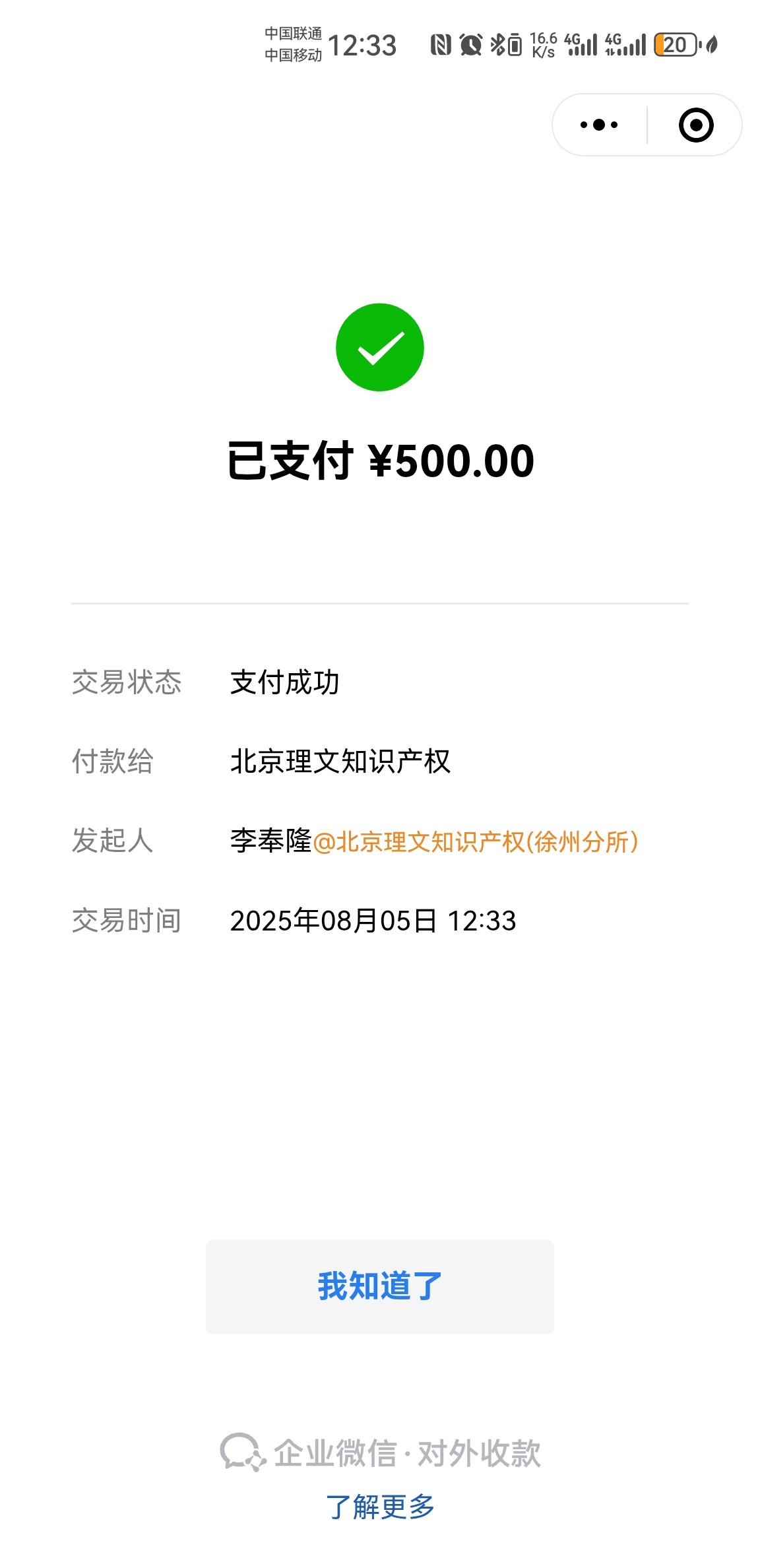Viewport: 760px width, 1568px height.
Task: Confirm with the 我知道了 button
Action: point(379,1286)
